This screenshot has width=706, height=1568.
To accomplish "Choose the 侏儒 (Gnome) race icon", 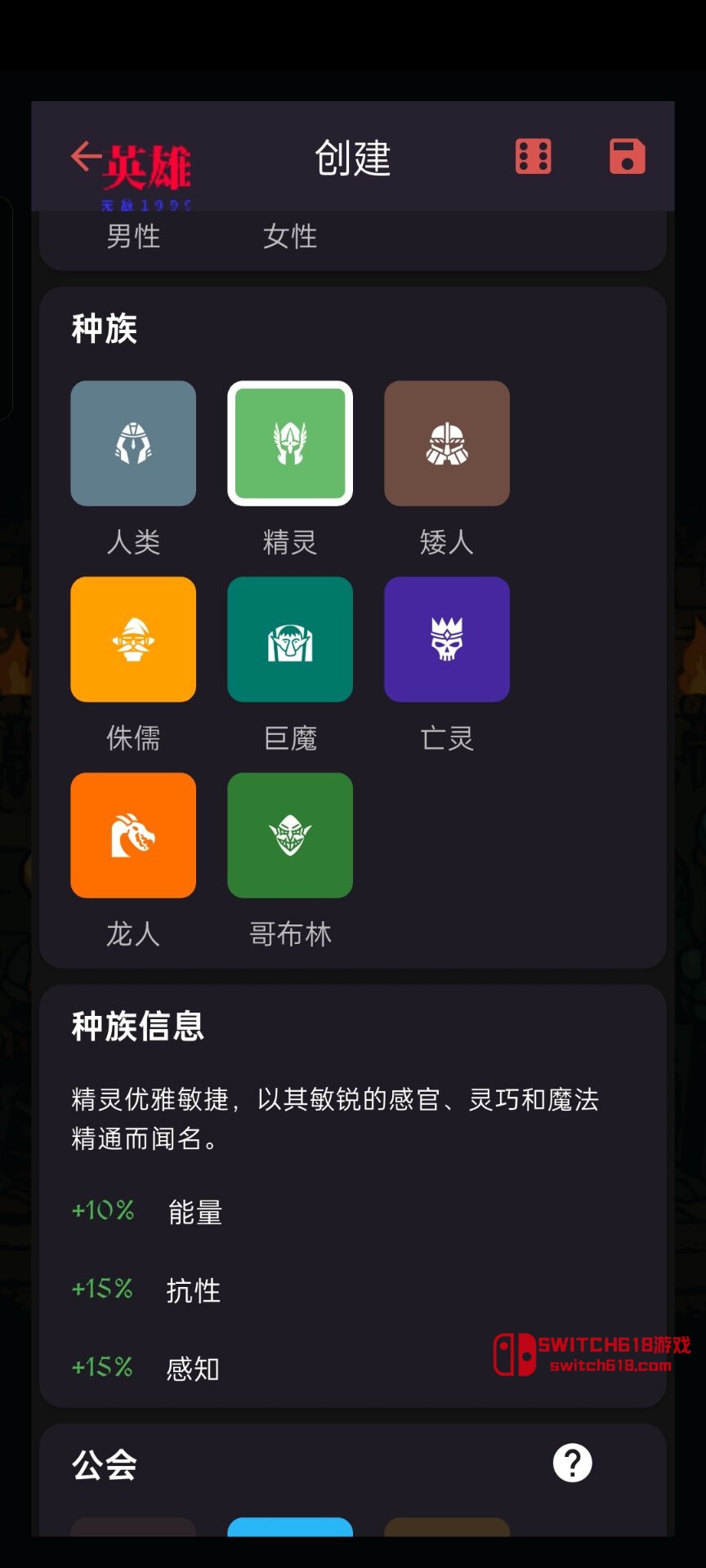I will (x=133, y=639).
